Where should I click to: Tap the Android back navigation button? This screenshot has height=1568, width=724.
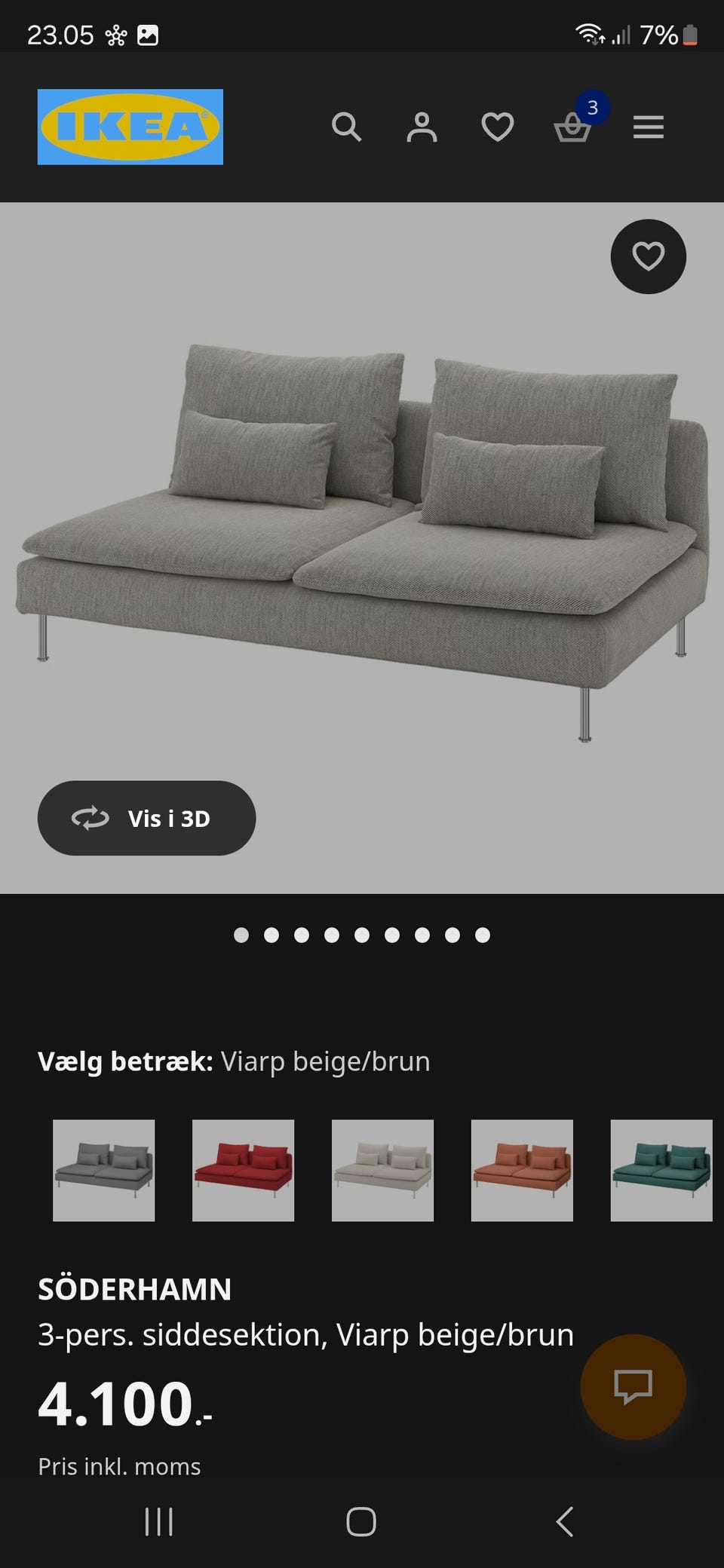[566, 1521]
